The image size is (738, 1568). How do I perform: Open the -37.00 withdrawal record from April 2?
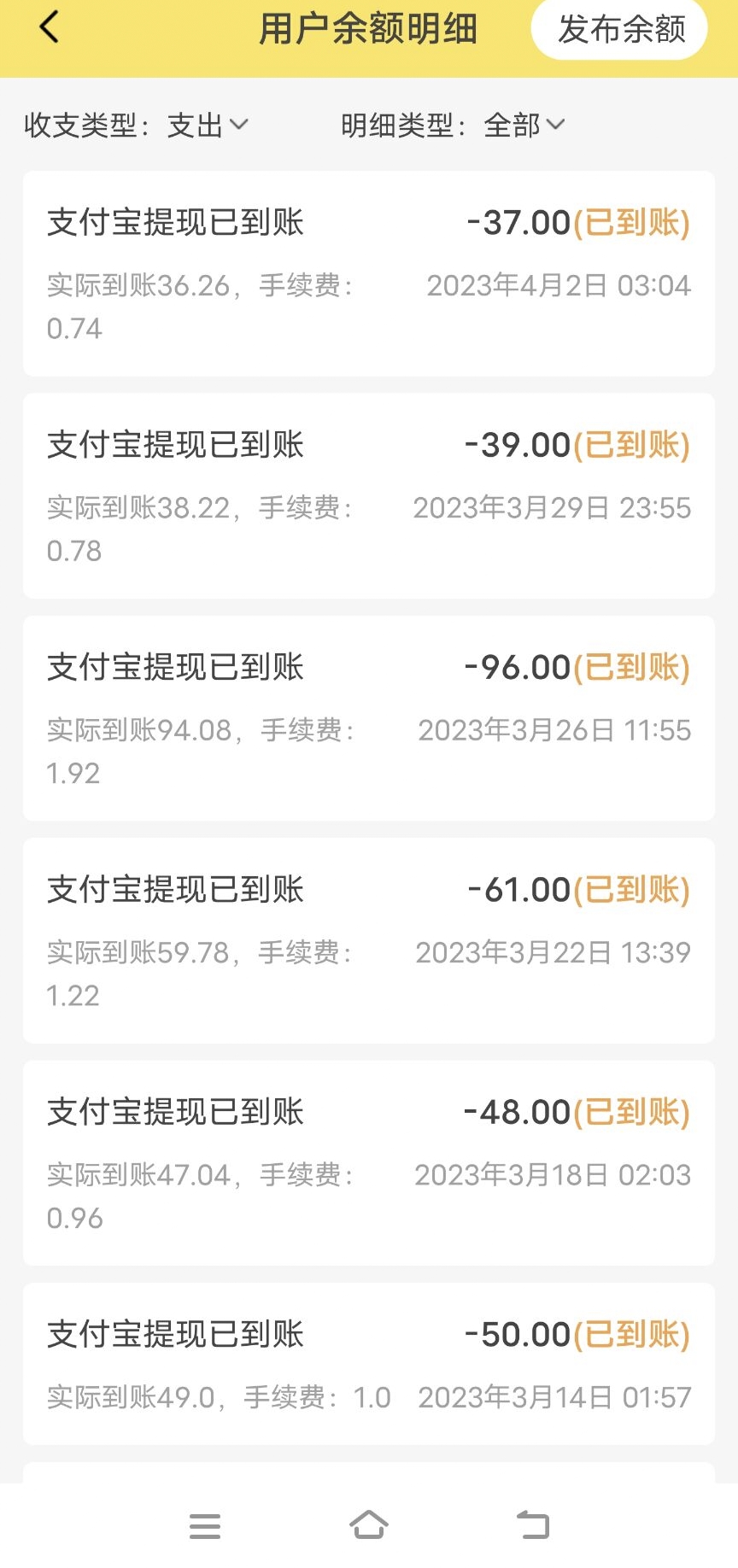[x=369, y=273]
